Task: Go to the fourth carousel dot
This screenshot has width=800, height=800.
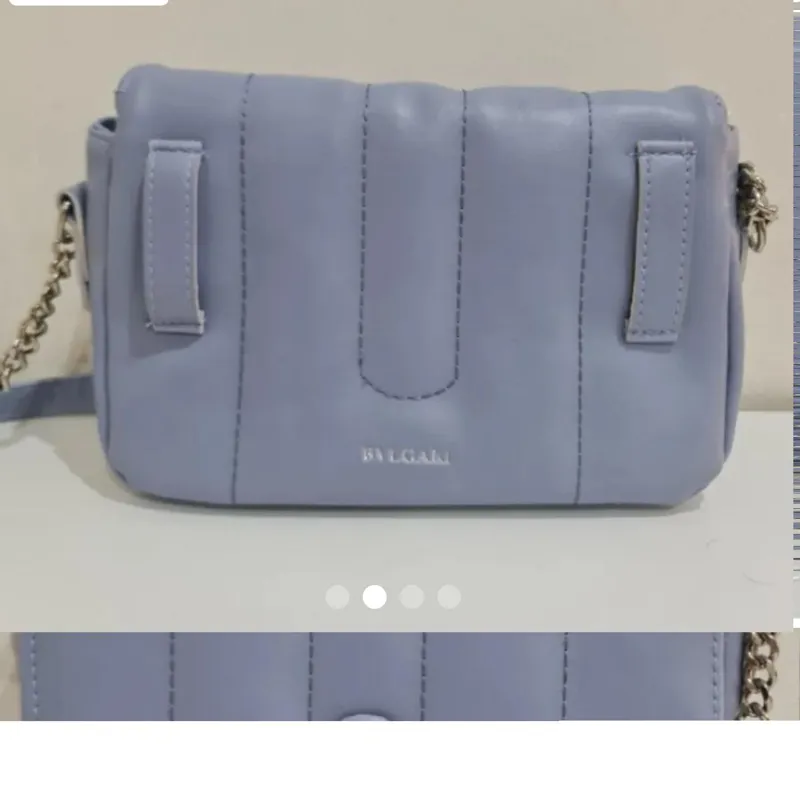Action: [449, 597]
